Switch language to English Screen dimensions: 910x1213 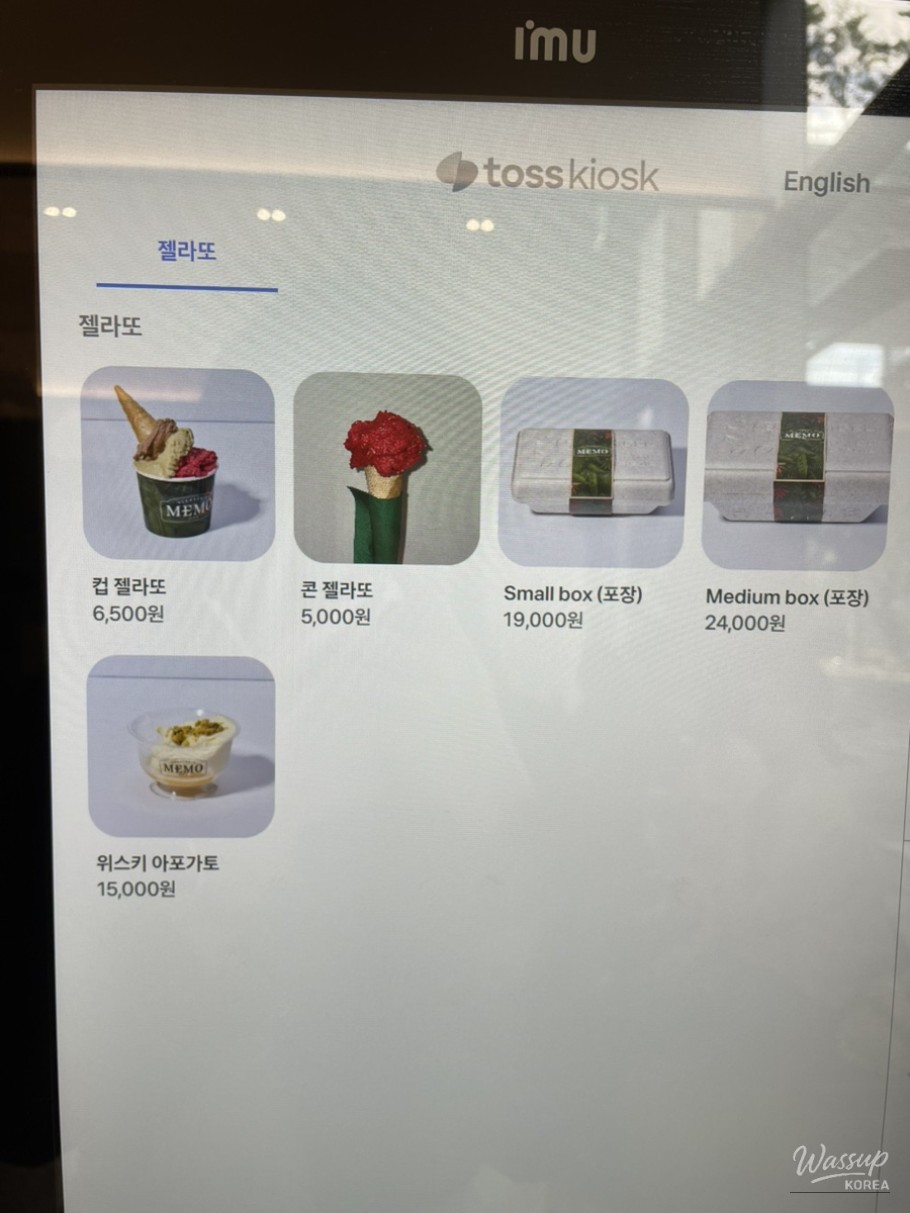826,183
